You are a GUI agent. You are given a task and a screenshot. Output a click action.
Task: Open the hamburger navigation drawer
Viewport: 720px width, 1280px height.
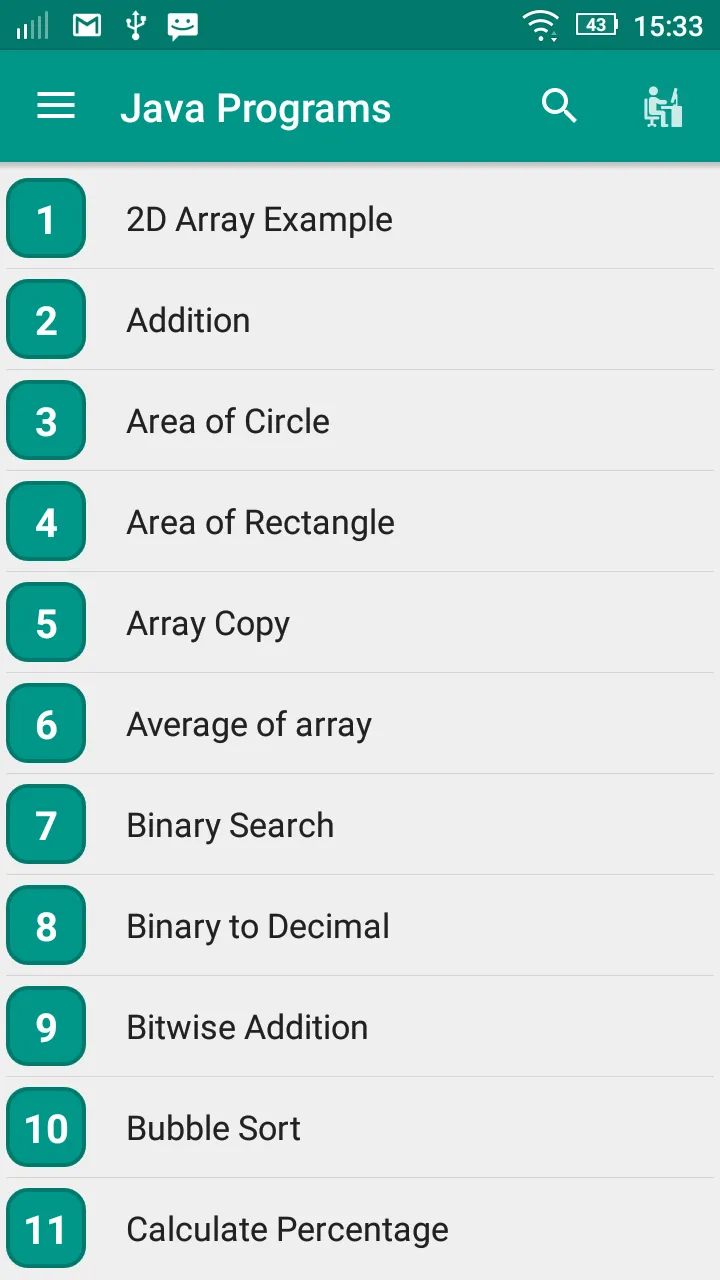tap(56, 106)
